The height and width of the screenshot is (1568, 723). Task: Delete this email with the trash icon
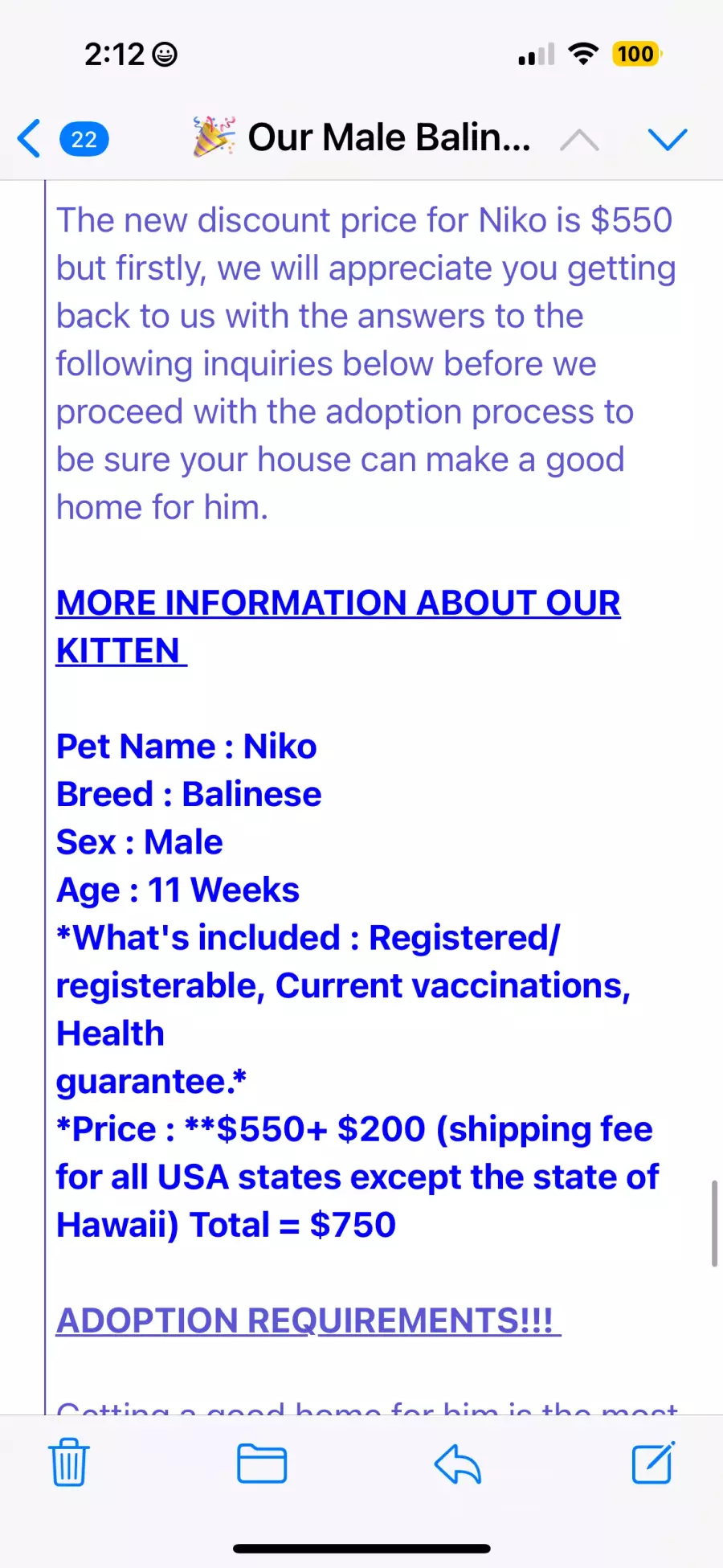pos(69,1463)
